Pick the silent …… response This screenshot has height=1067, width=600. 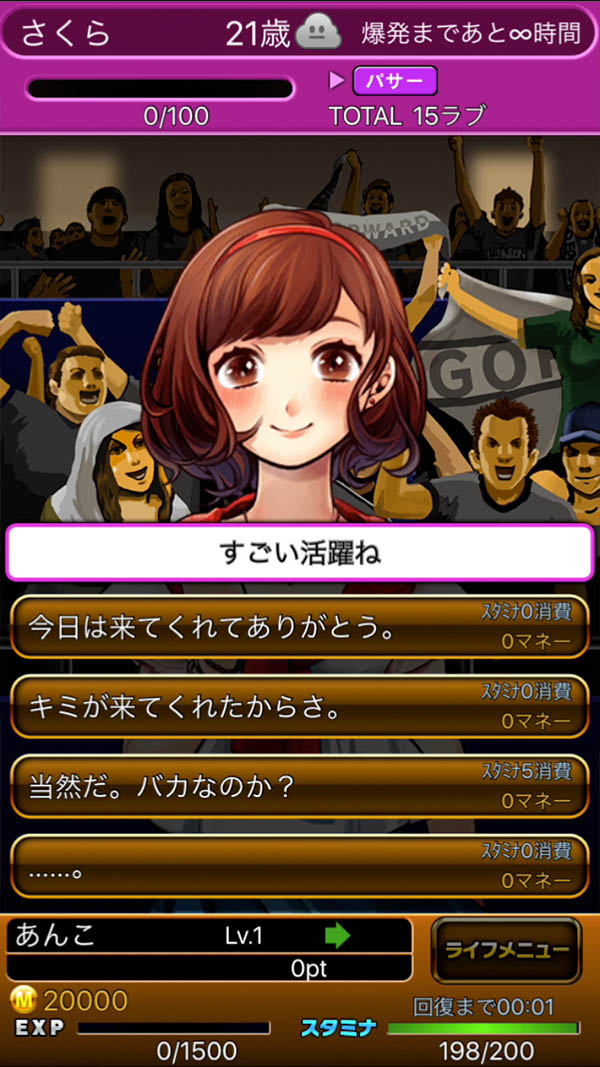(x=299, y=867)
